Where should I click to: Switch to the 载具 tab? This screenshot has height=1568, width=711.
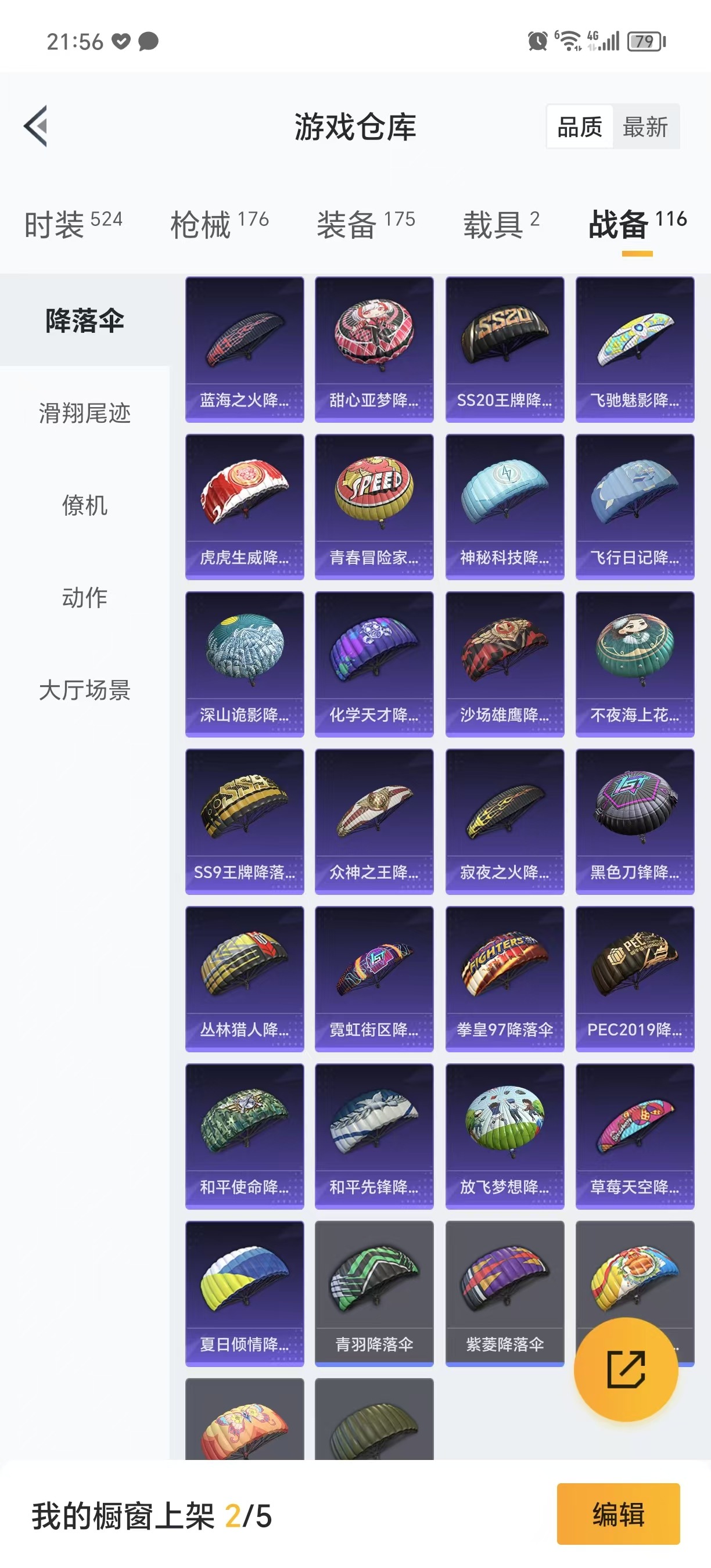[501, 224]
